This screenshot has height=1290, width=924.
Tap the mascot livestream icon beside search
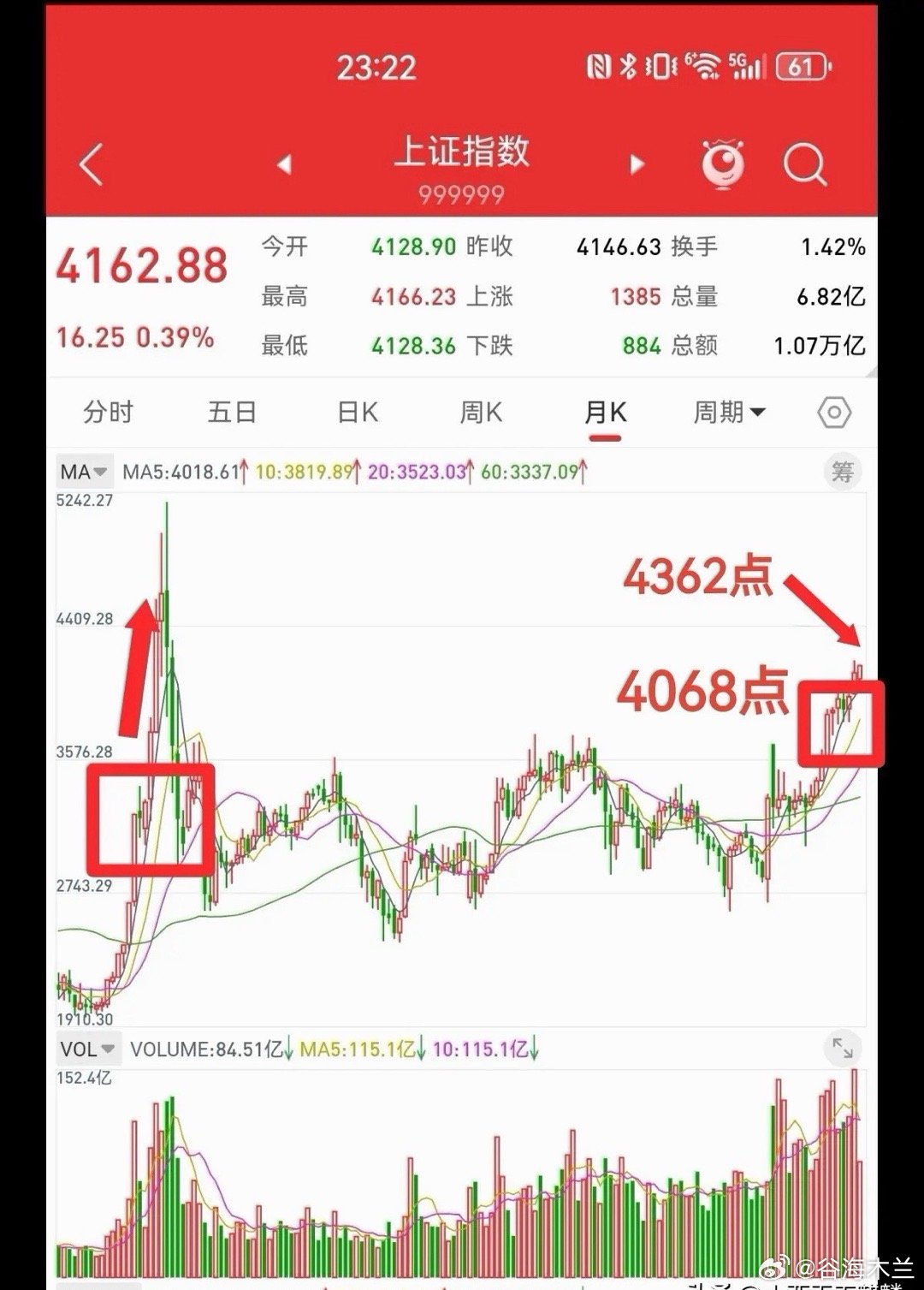point(723,163)
